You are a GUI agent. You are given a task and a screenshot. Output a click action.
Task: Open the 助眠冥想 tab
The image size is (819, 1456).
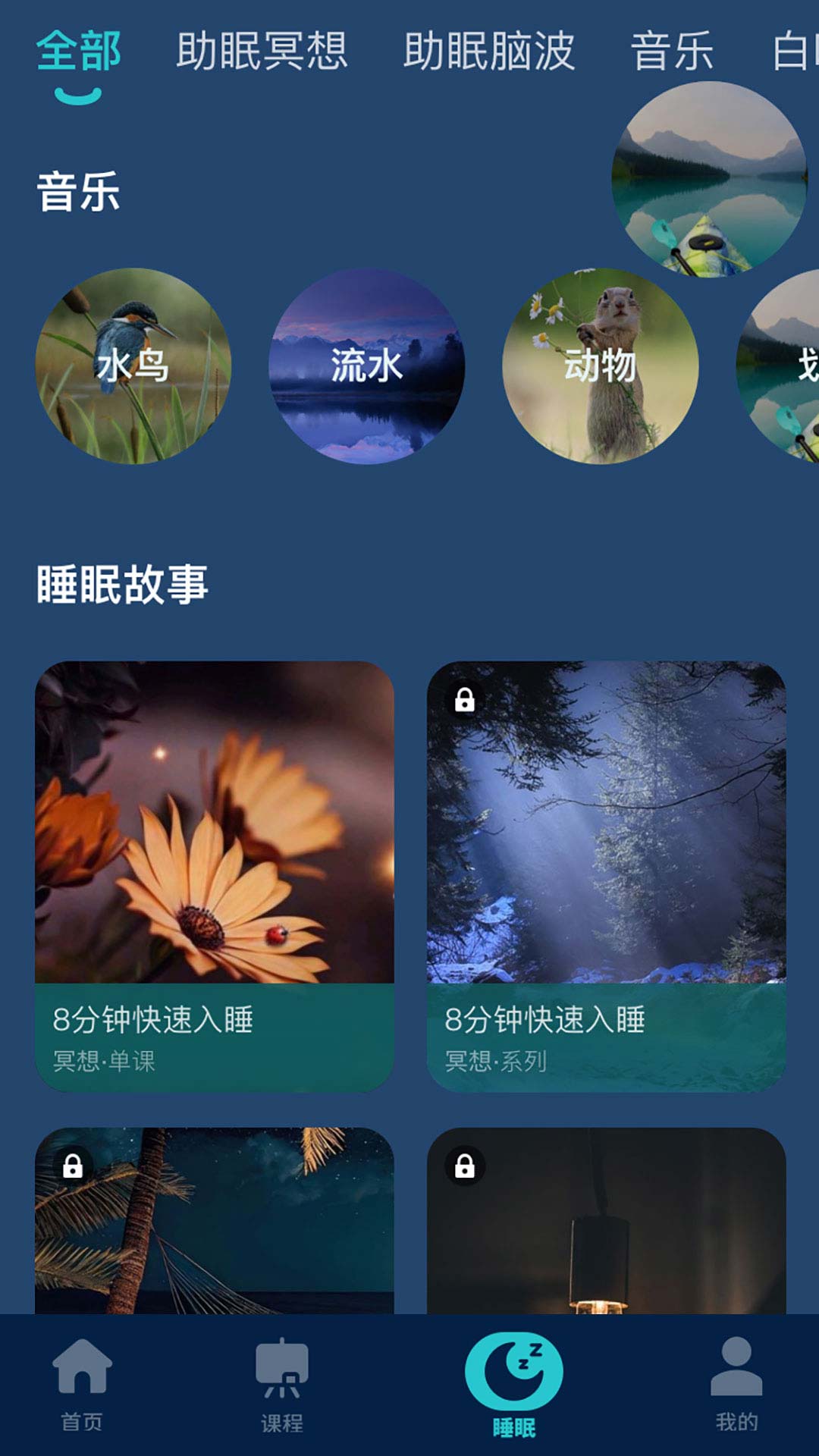tap(262, 52)
